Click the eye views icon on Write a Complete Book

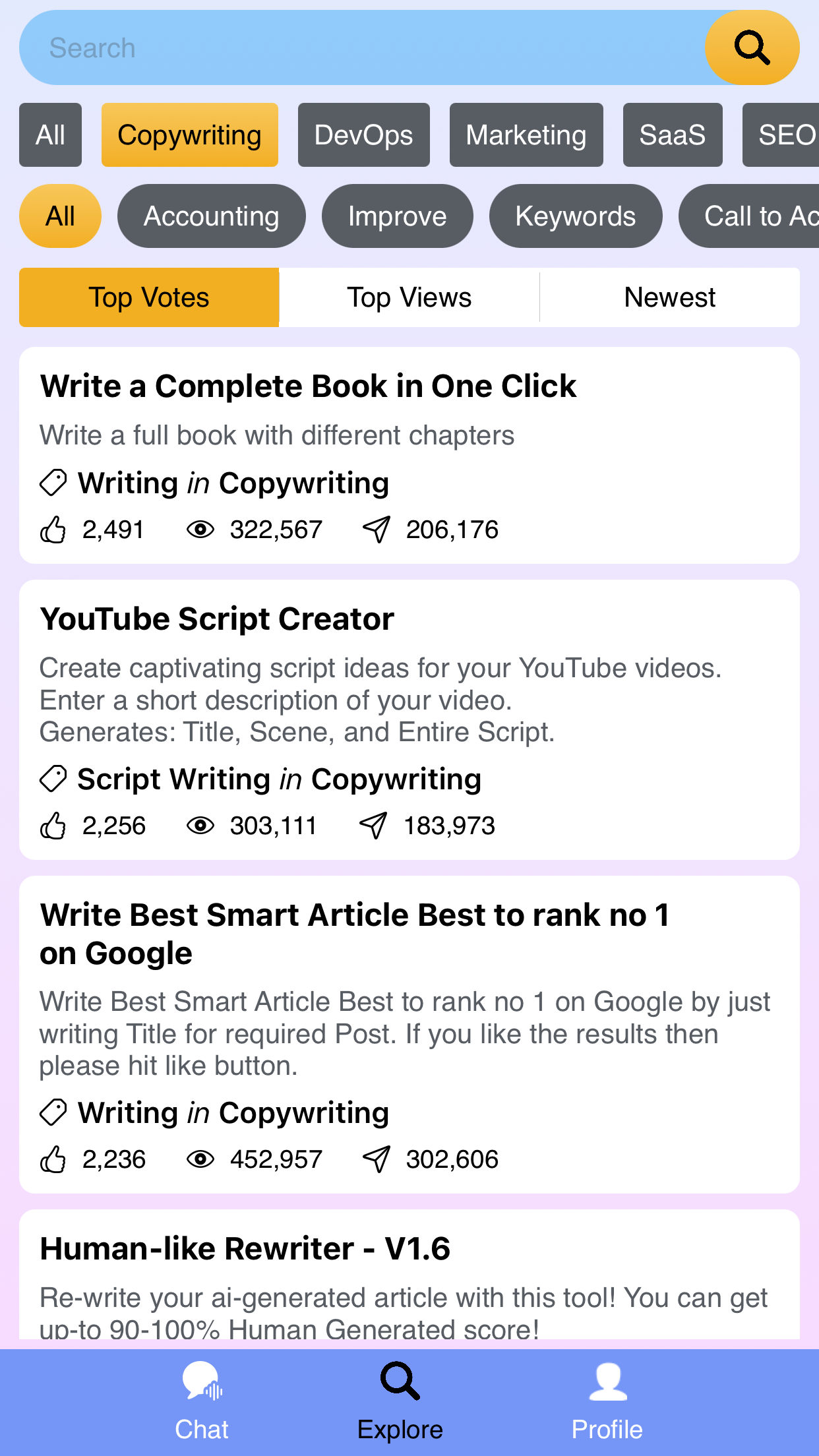[x=201, y=528]
